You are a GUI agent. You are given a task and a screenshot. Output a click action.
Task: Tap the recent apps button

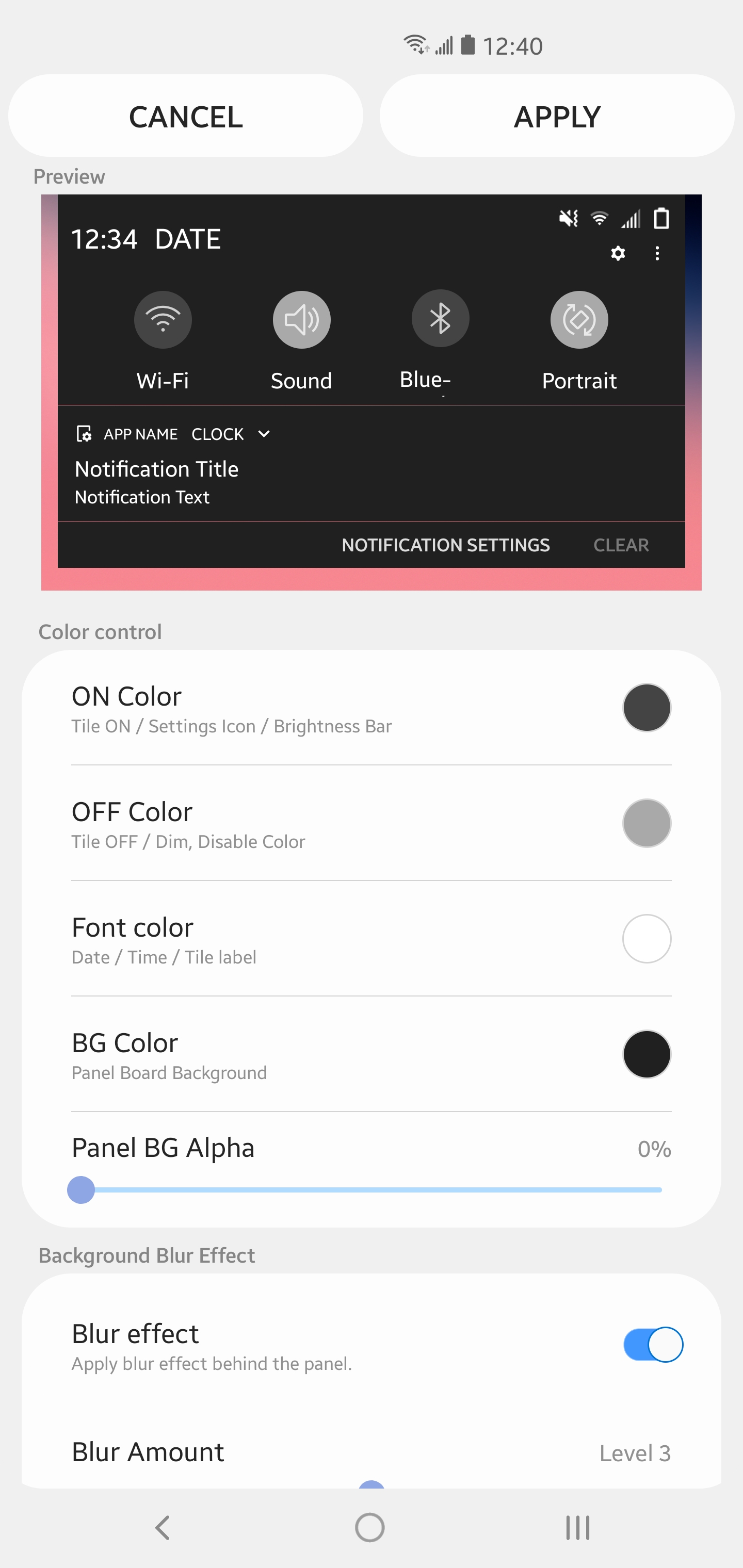tap(577, 1527)
